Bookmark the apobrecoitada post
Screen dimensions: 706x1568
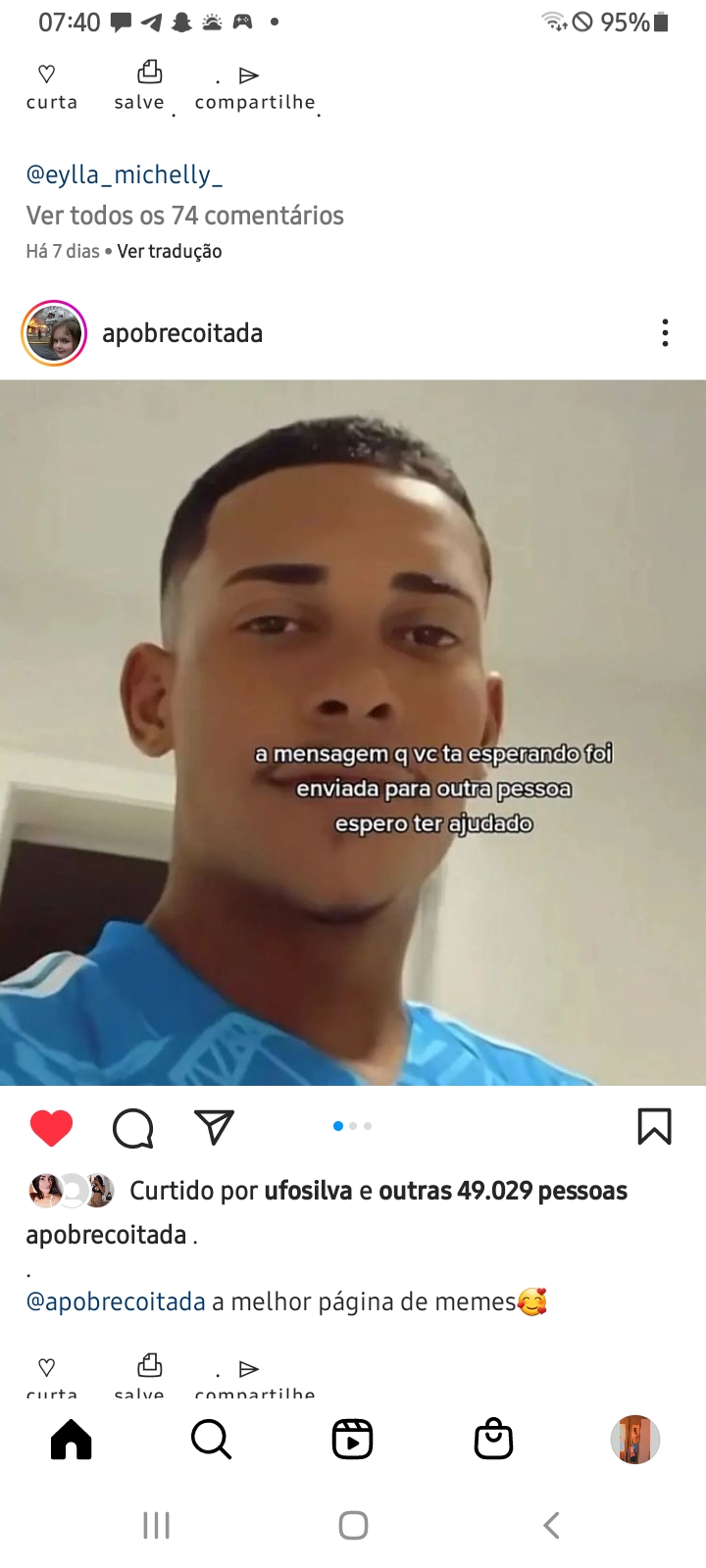pos(654,1127)
